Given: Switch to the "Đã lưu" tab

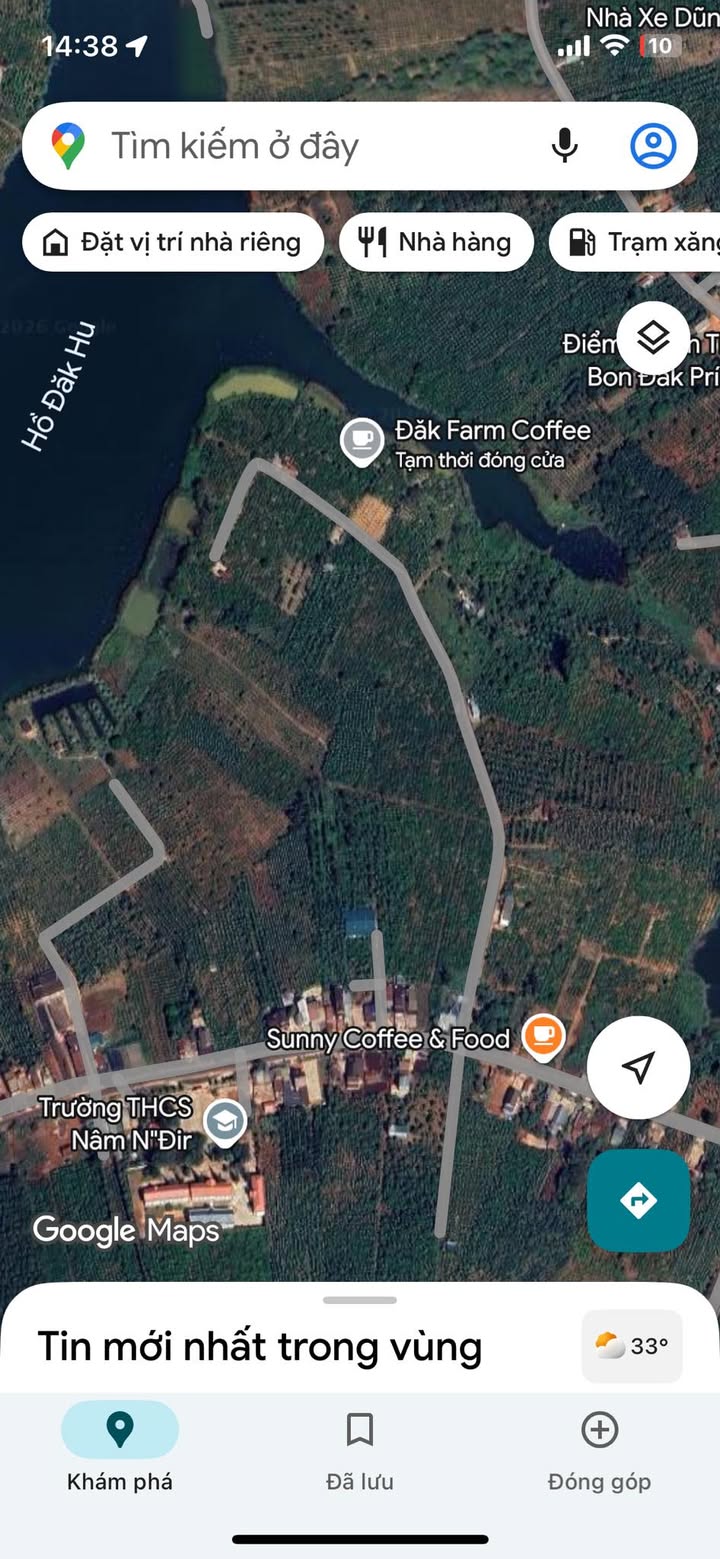Looking at the screenshot, I should tap(360, 1445).
